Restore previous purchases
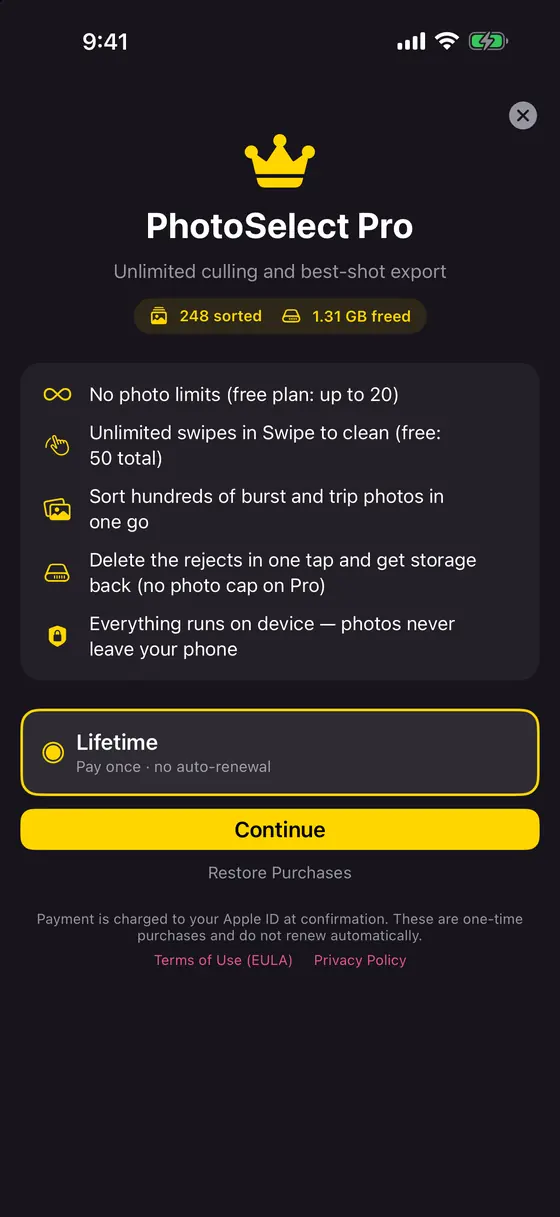The width and height of the screenshot is (560, 1217). pyautogui.click(x=280, y=873)
